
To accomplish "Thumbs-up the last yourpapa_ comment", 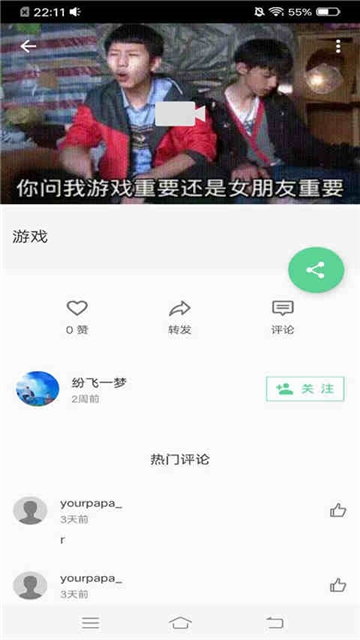I will click(338, 585).
